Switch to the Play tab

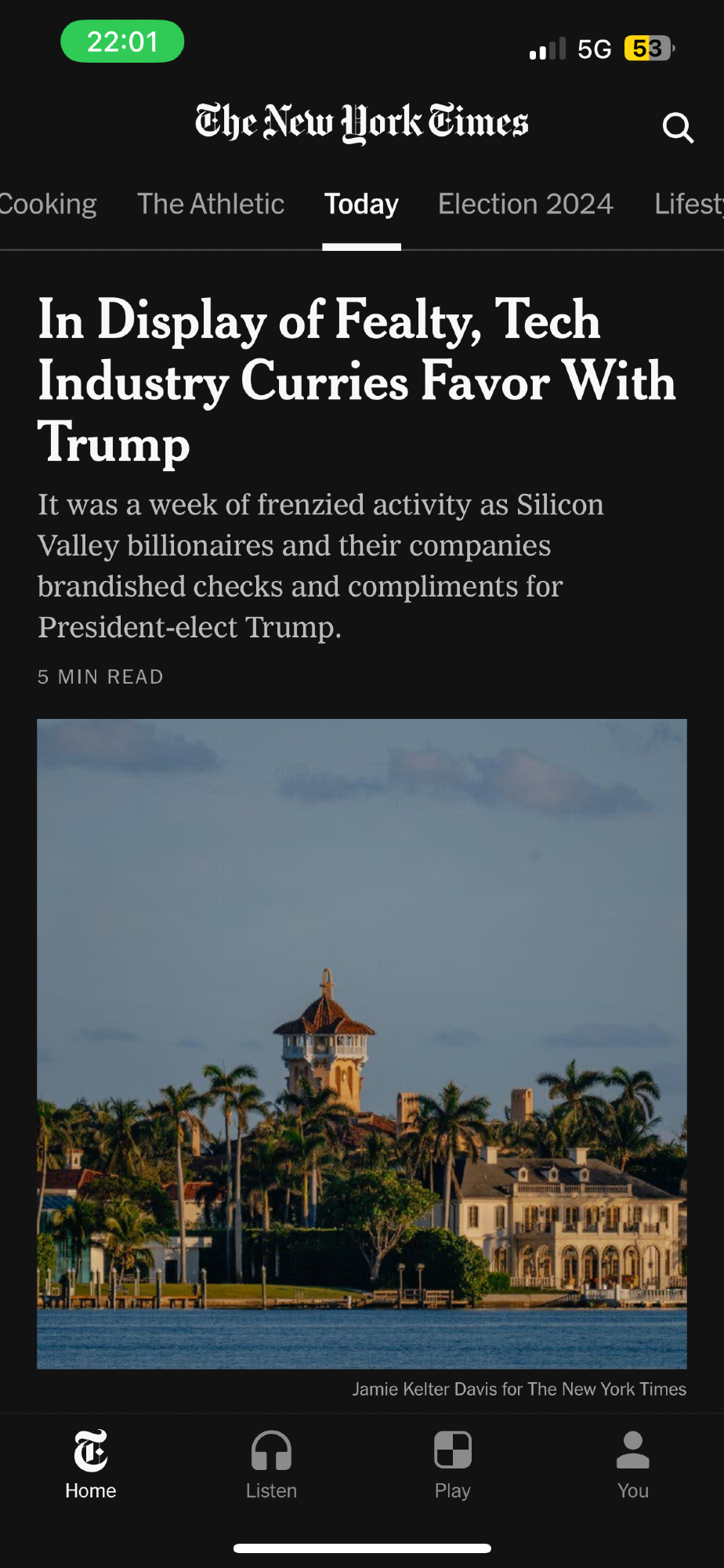(x=452, y=1464)
